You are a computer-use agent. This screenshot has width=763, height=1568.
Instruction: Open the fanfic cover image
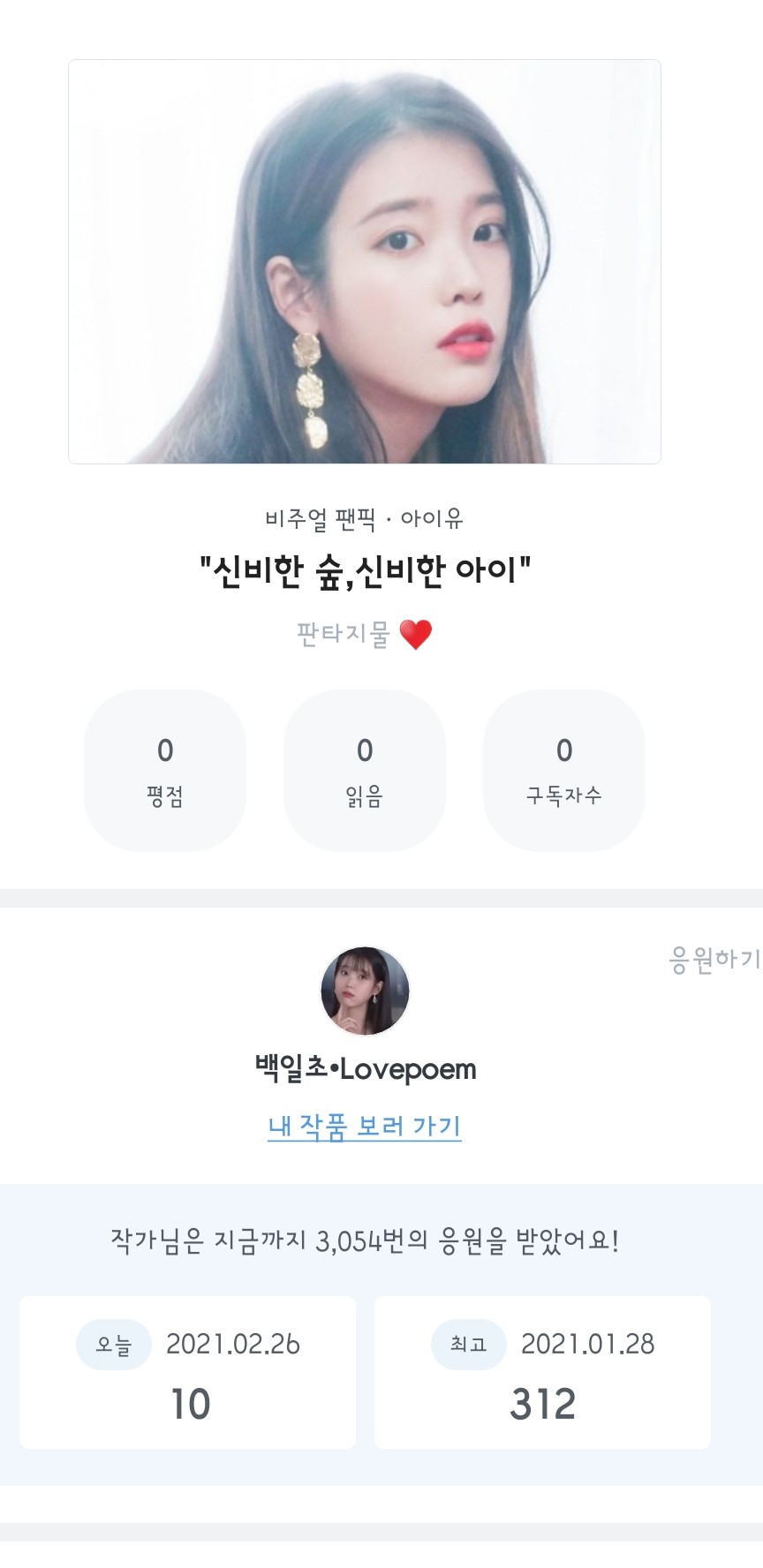(365, 261)
